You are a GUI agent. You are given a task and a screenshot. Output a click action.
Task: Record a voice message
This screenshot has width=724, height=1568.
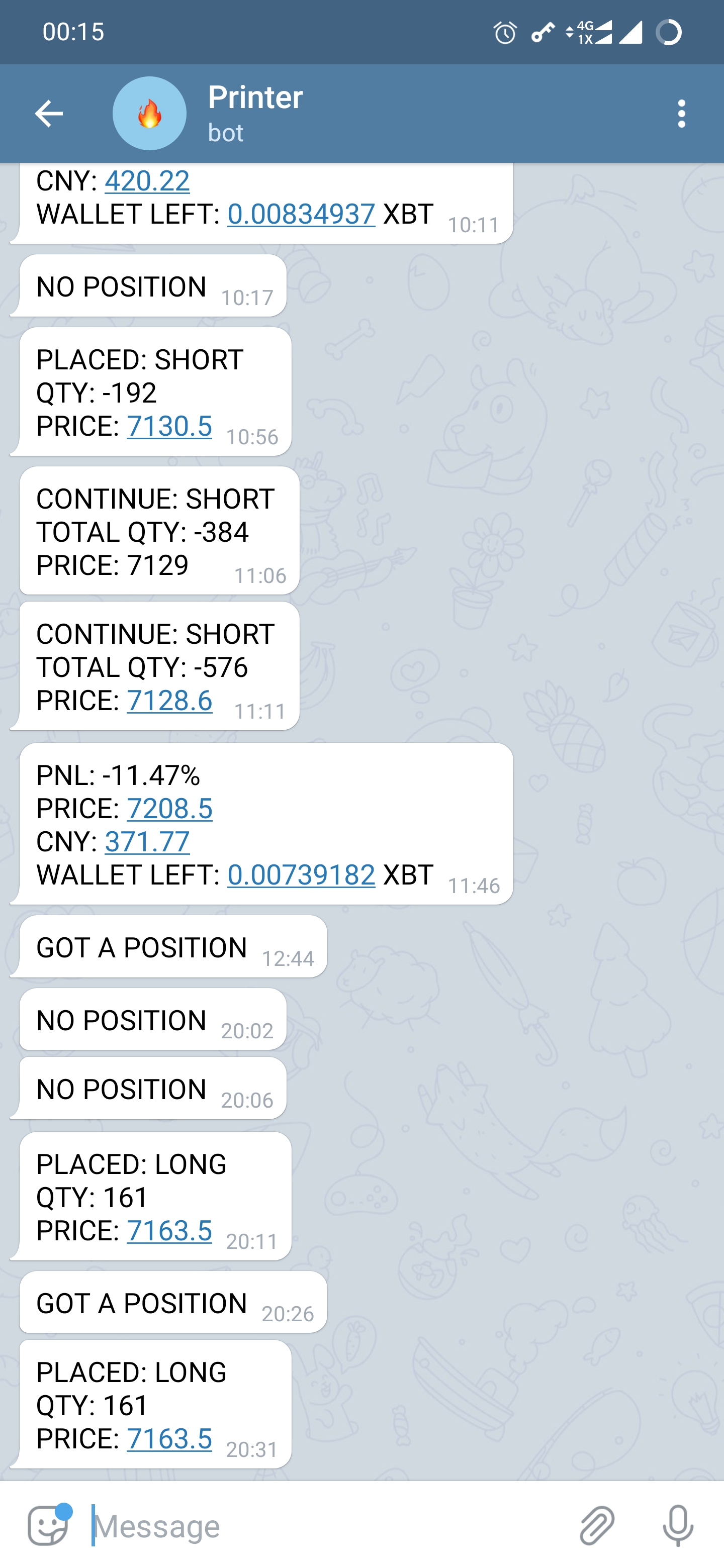[x=678, y=1525]
